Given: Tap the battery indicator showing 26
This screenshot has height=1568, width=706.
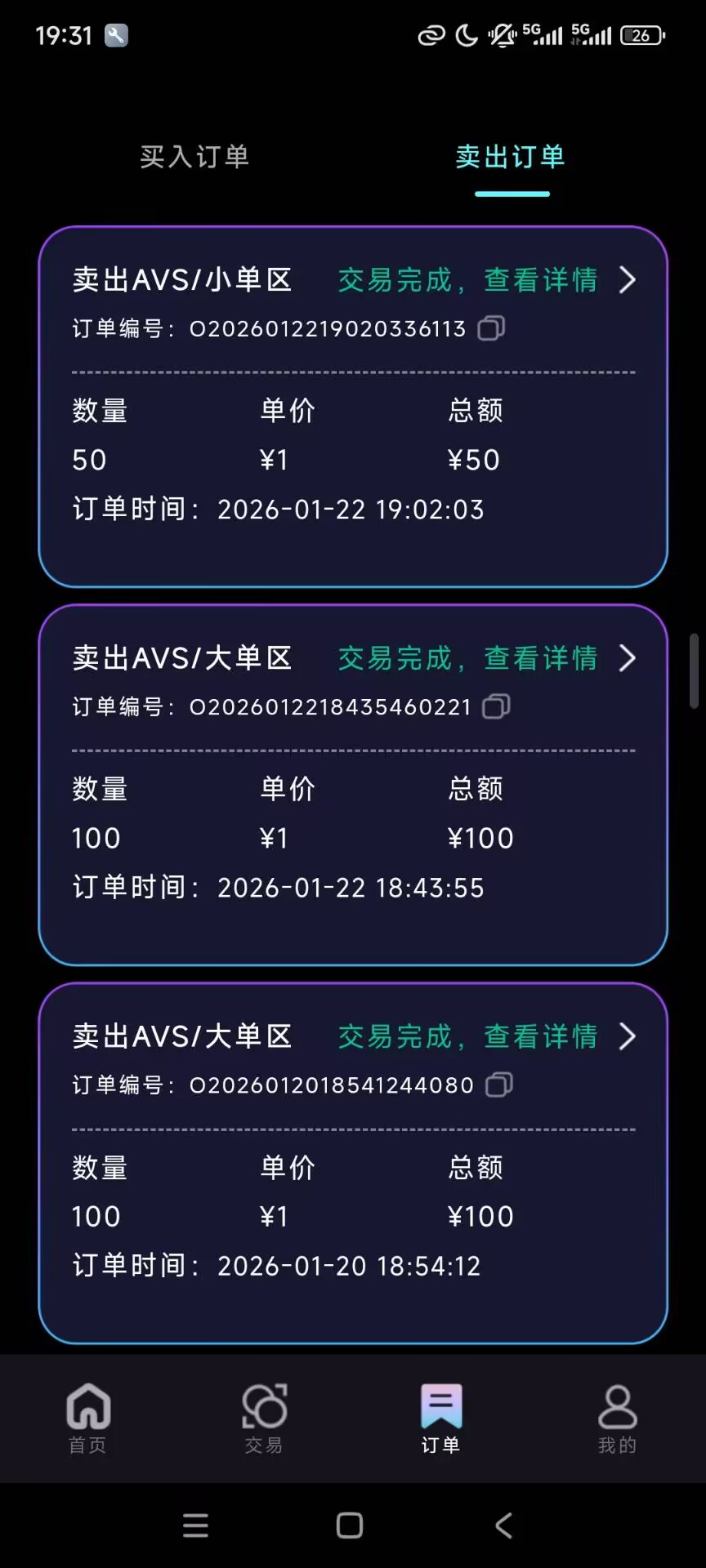Looking at the screenshot, I should click(641, 35).
